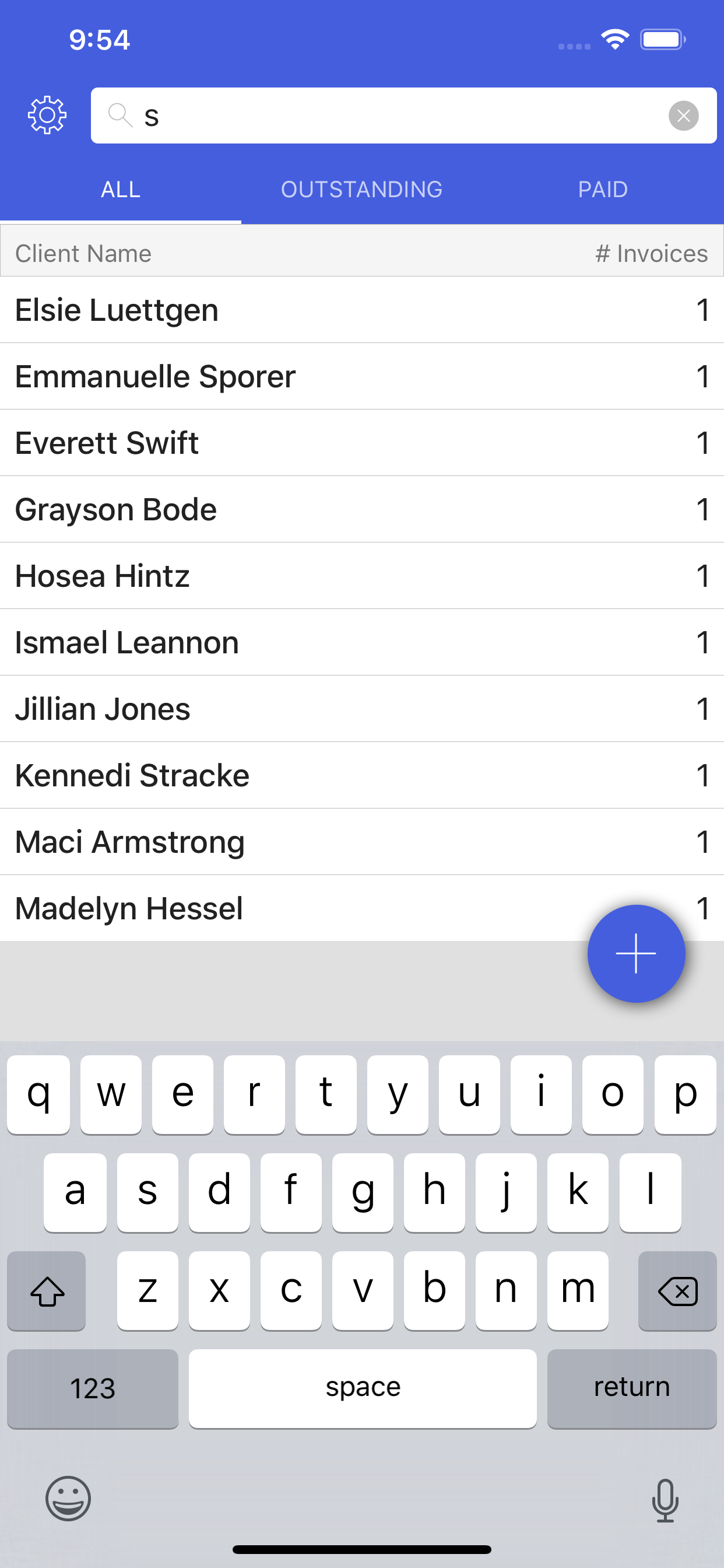The height and width of the screenshot is (1568, 724).
Task: Sort list by Client Name header
Action: [x=83, y=253]
